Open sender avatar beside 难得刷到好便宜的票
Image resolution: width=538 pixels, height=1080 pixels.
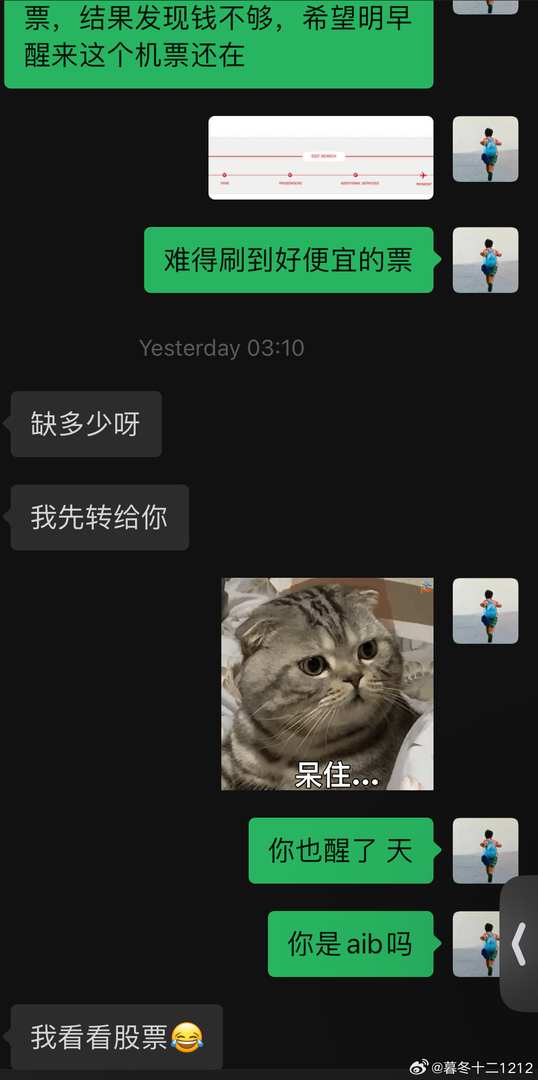point(486,260)
